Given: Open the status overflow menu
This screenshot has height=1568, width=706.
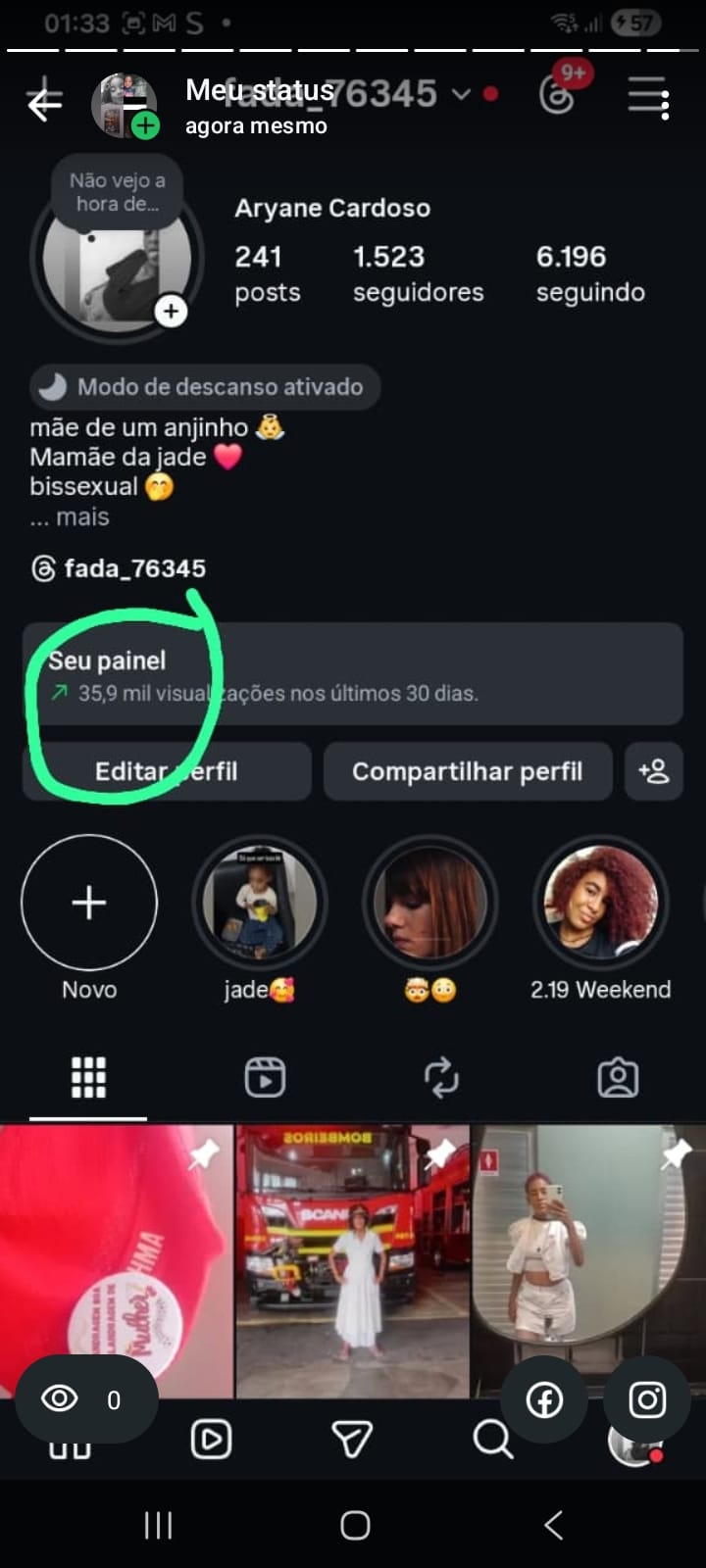Looking at the screenshot, I should (x=665, y=106).
